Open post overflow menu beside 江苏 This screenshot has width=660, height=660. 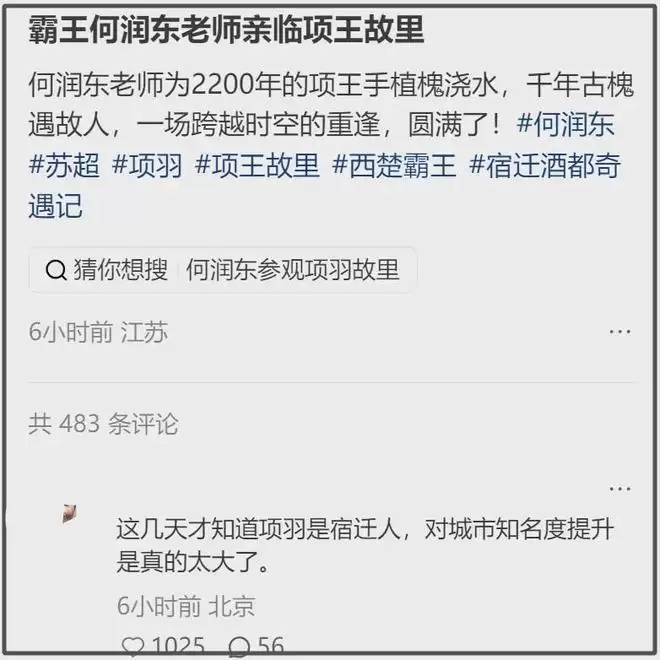(x=620, y=332)
